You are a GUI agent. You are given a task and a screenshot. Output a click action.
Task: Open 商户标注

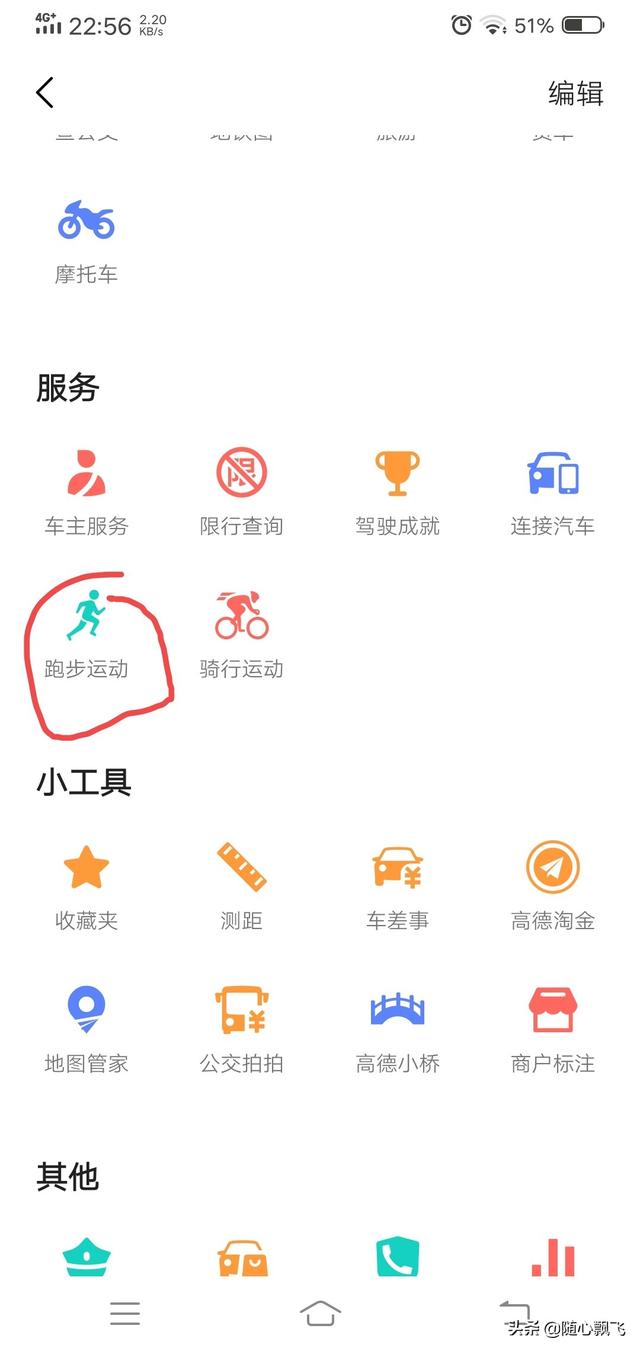[x=553, y=1030]
